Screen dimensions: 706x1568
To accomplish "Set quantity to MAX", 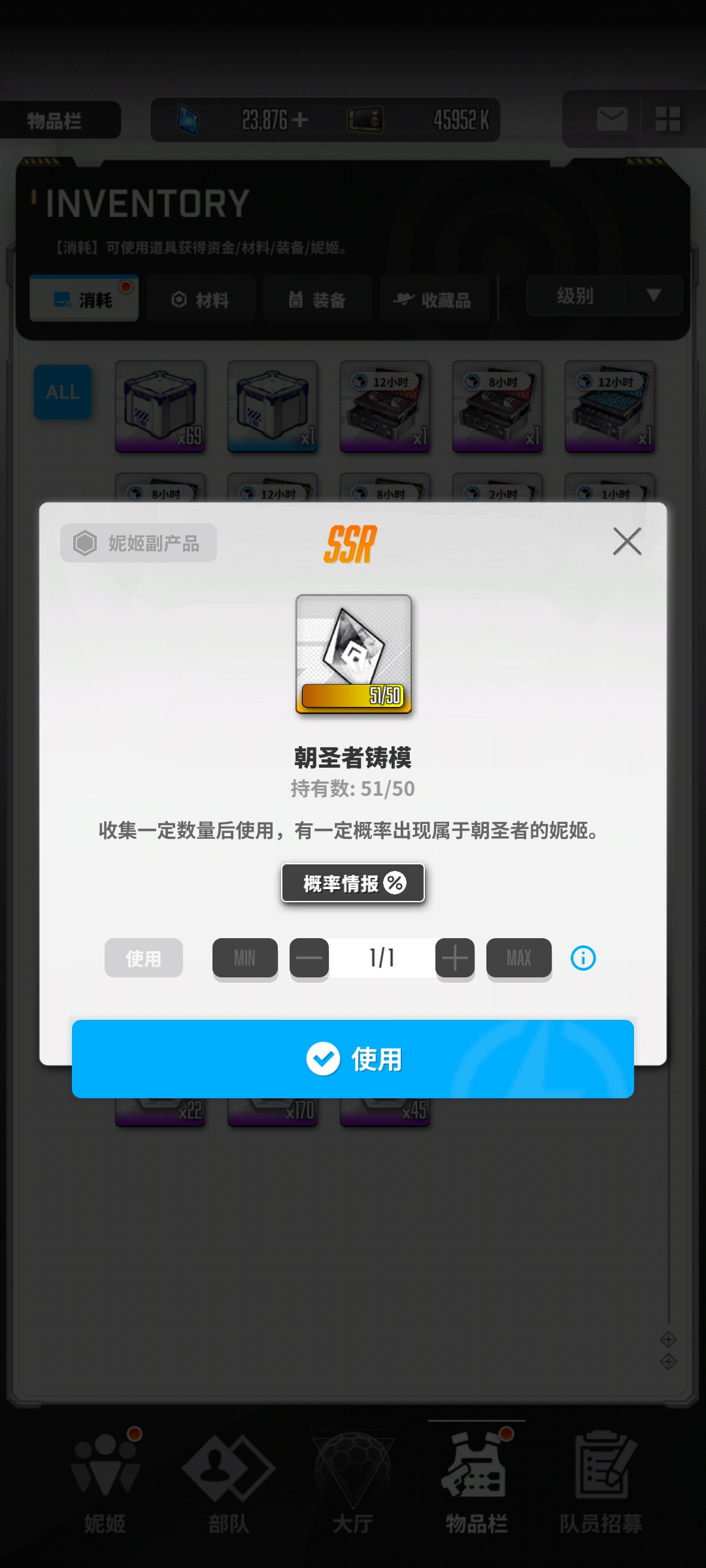I will pyautogui.click(x=519, y=958).
